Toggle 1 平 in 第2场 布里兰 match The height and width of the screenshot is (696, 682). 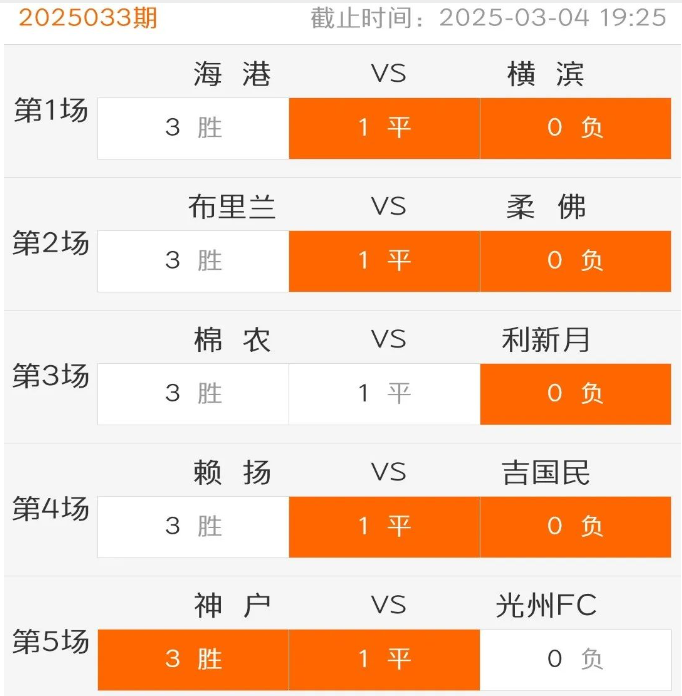[385, 261]
